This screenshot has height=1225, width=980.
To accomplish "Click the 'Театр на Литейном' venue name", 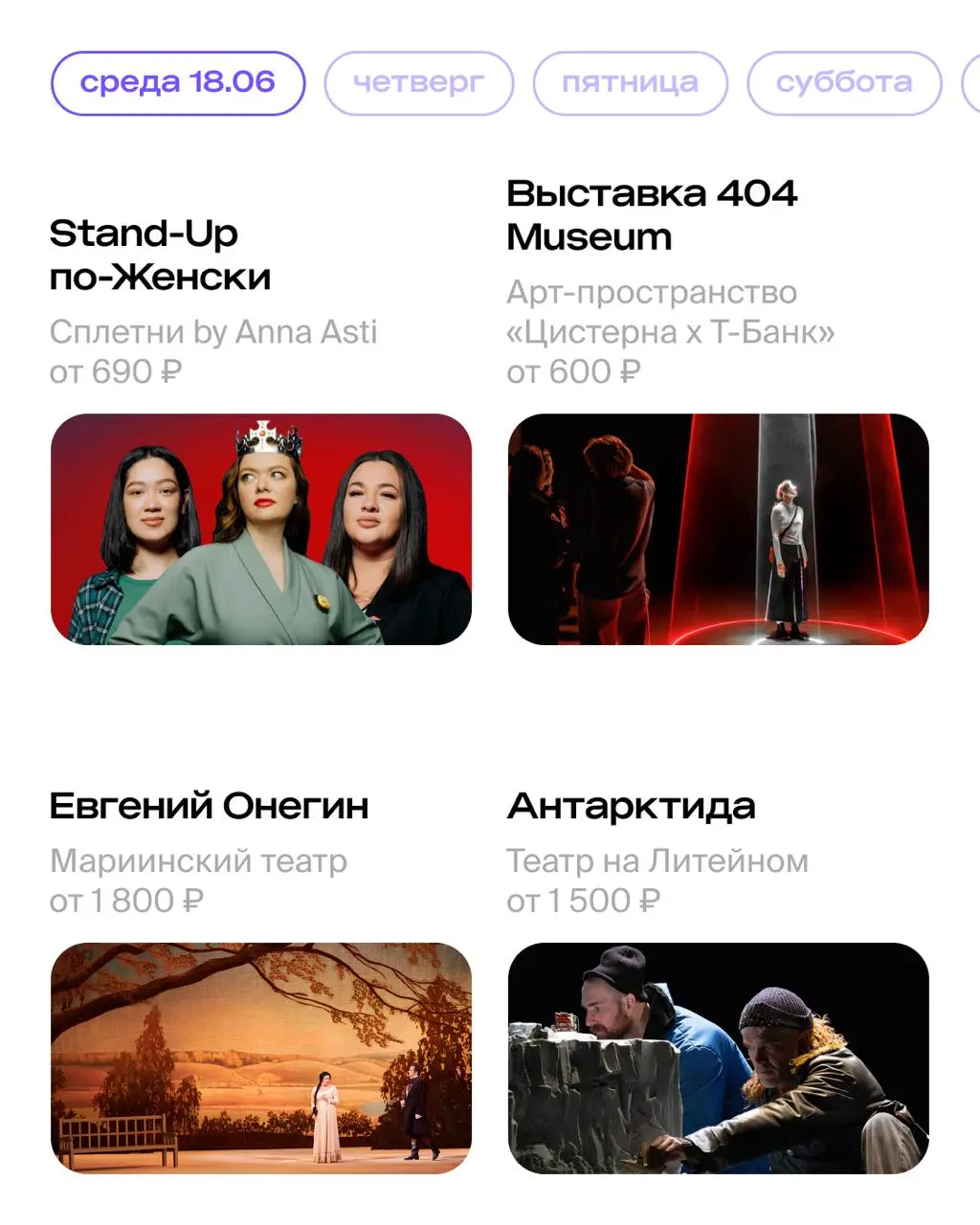I will (x=658, y=860).
